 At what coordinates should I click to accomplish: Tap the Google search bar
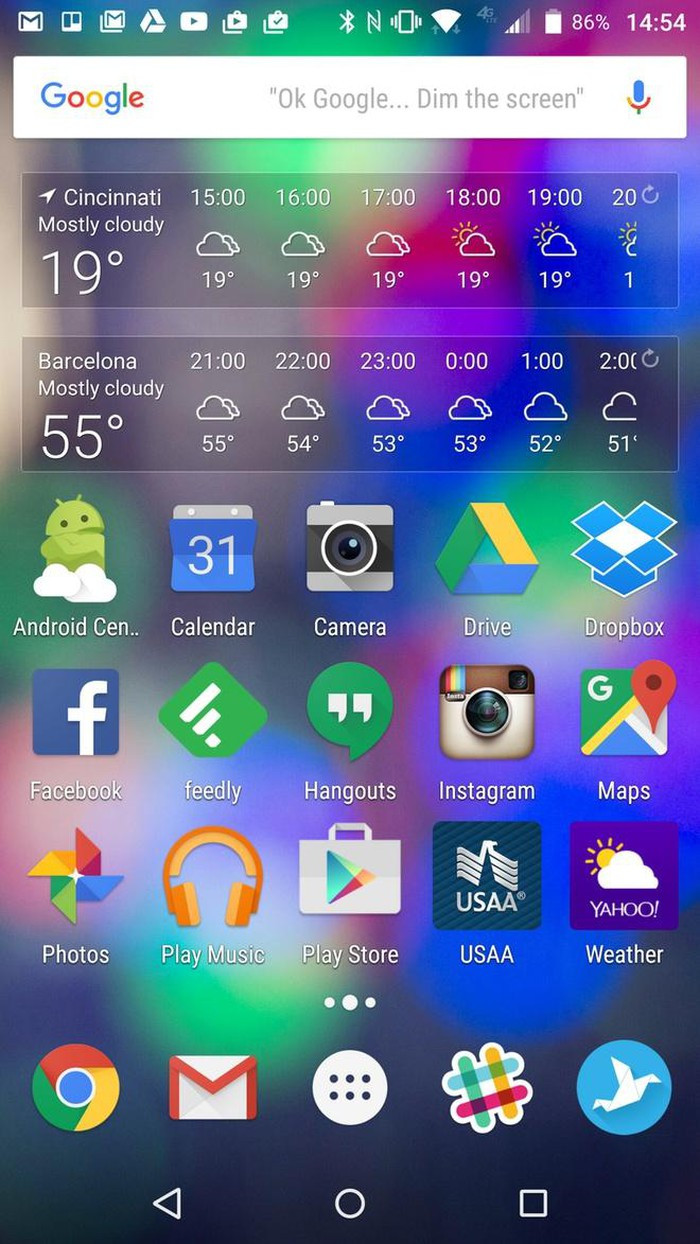click(x=330, y=98)
